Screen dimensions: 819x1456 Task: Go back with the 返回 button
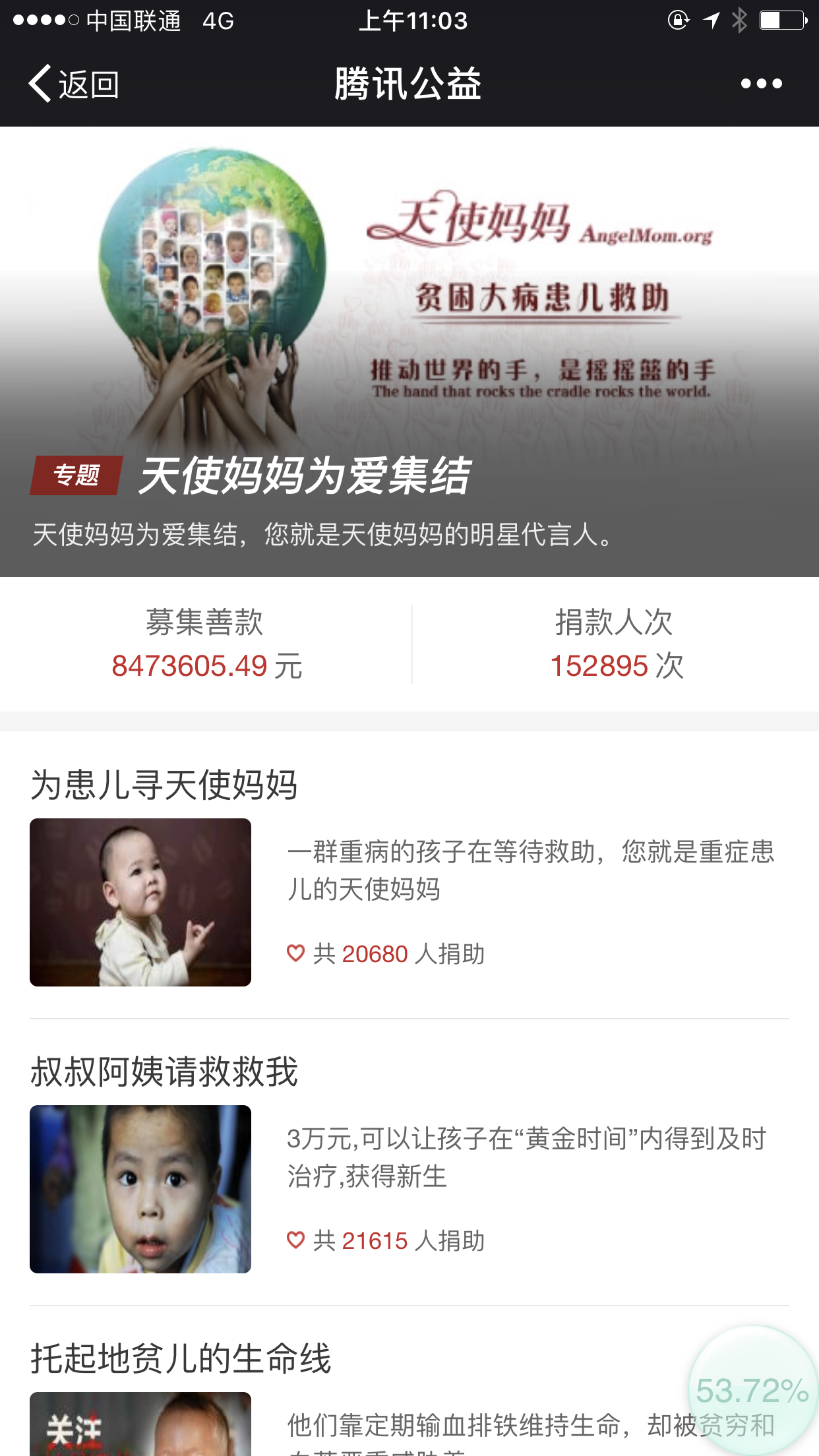[x=74, y=84]
